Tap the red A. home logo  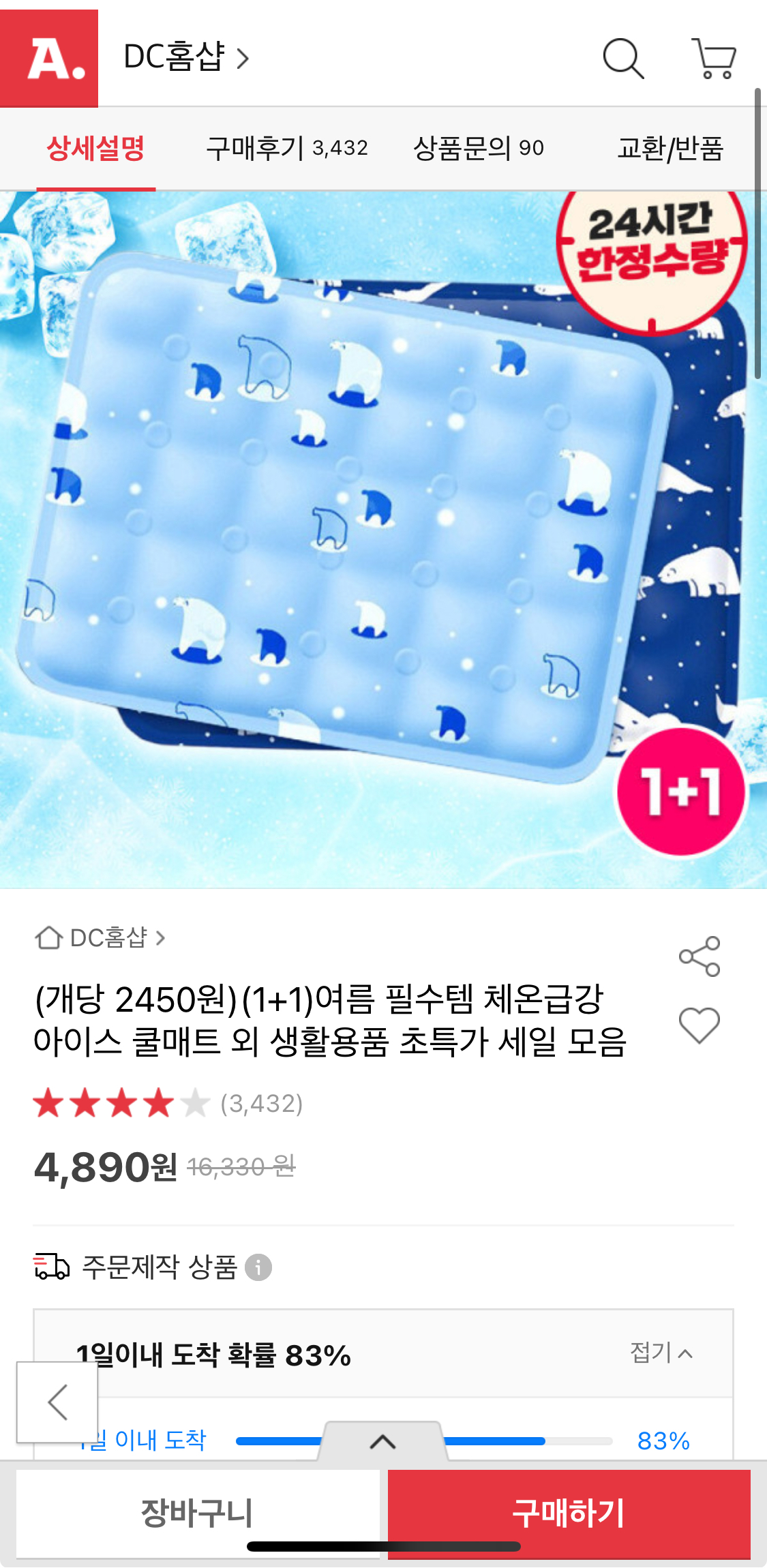[49, 59]
